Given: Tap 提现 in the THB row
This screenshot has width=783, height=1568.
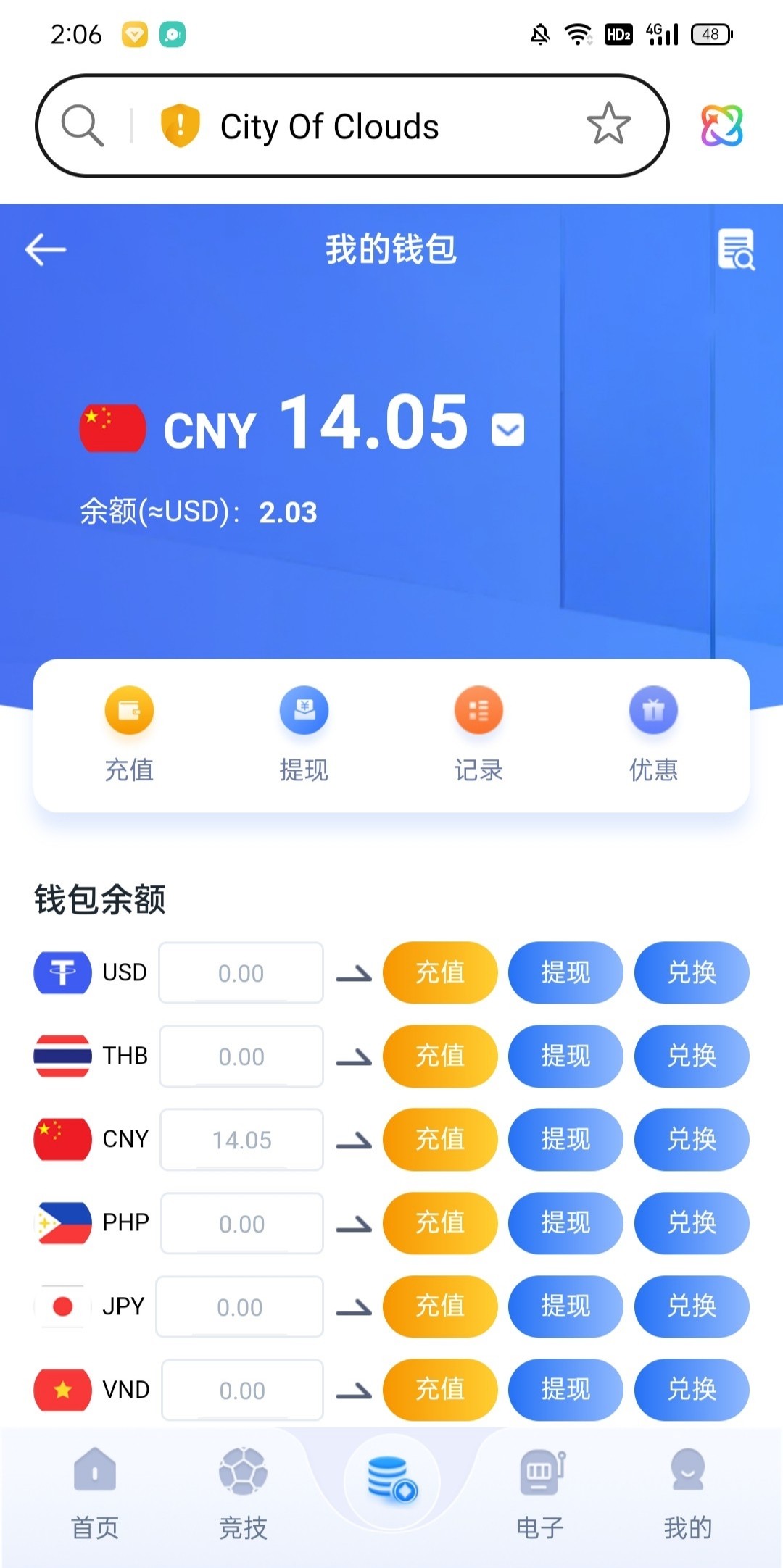Looking at the screenshot, I should click(x=565, y=1056).
